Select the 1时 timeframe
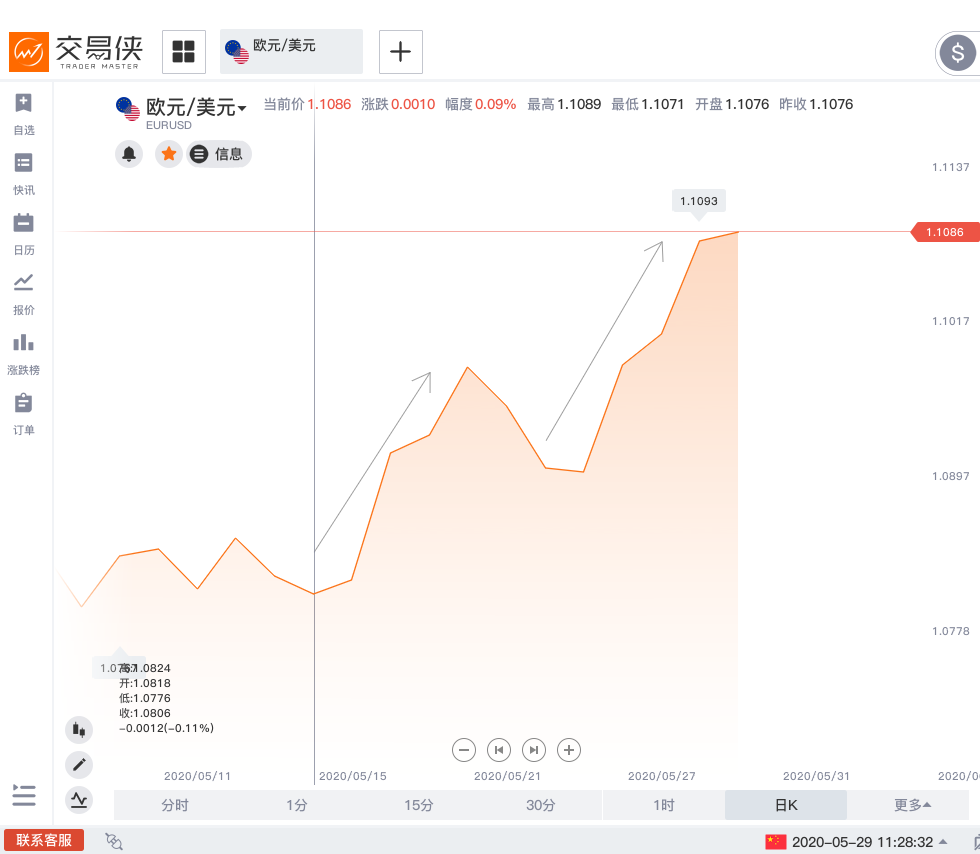The width and height of the screenshot is (980, 854). (664, 805)
